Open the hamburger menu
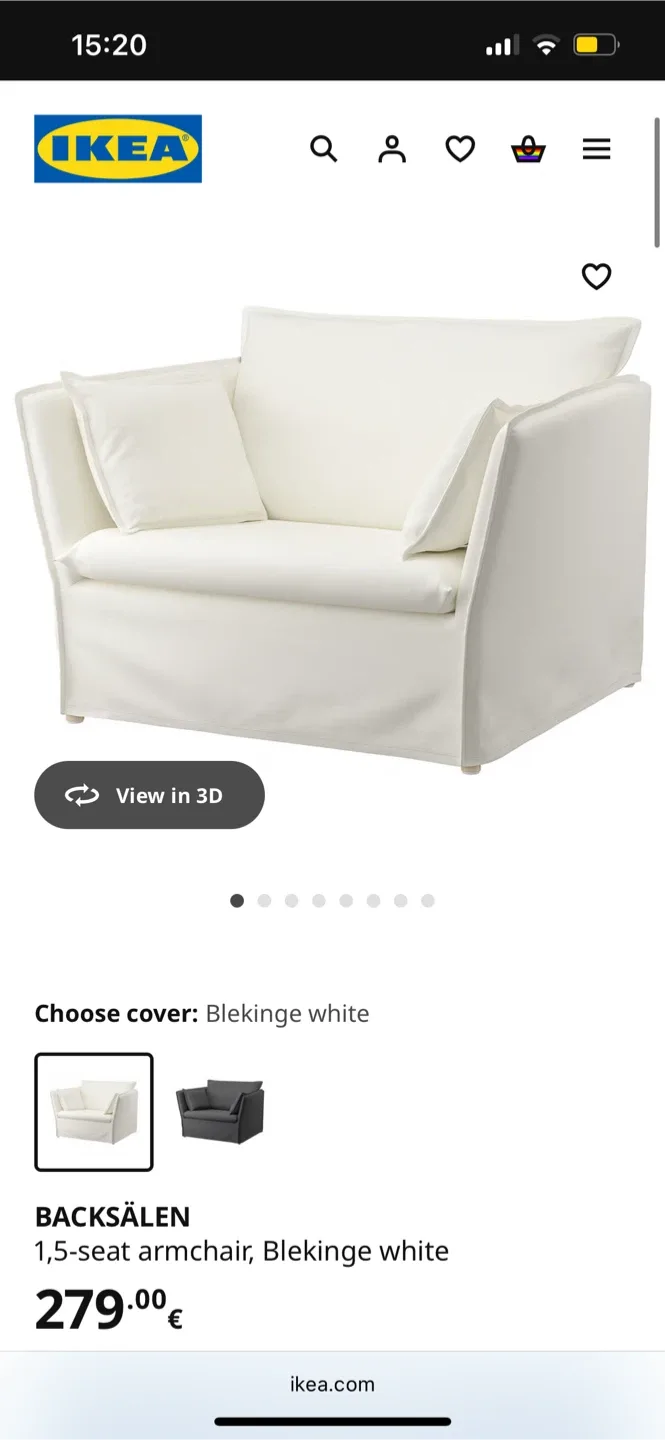 [x=596, y=149]
